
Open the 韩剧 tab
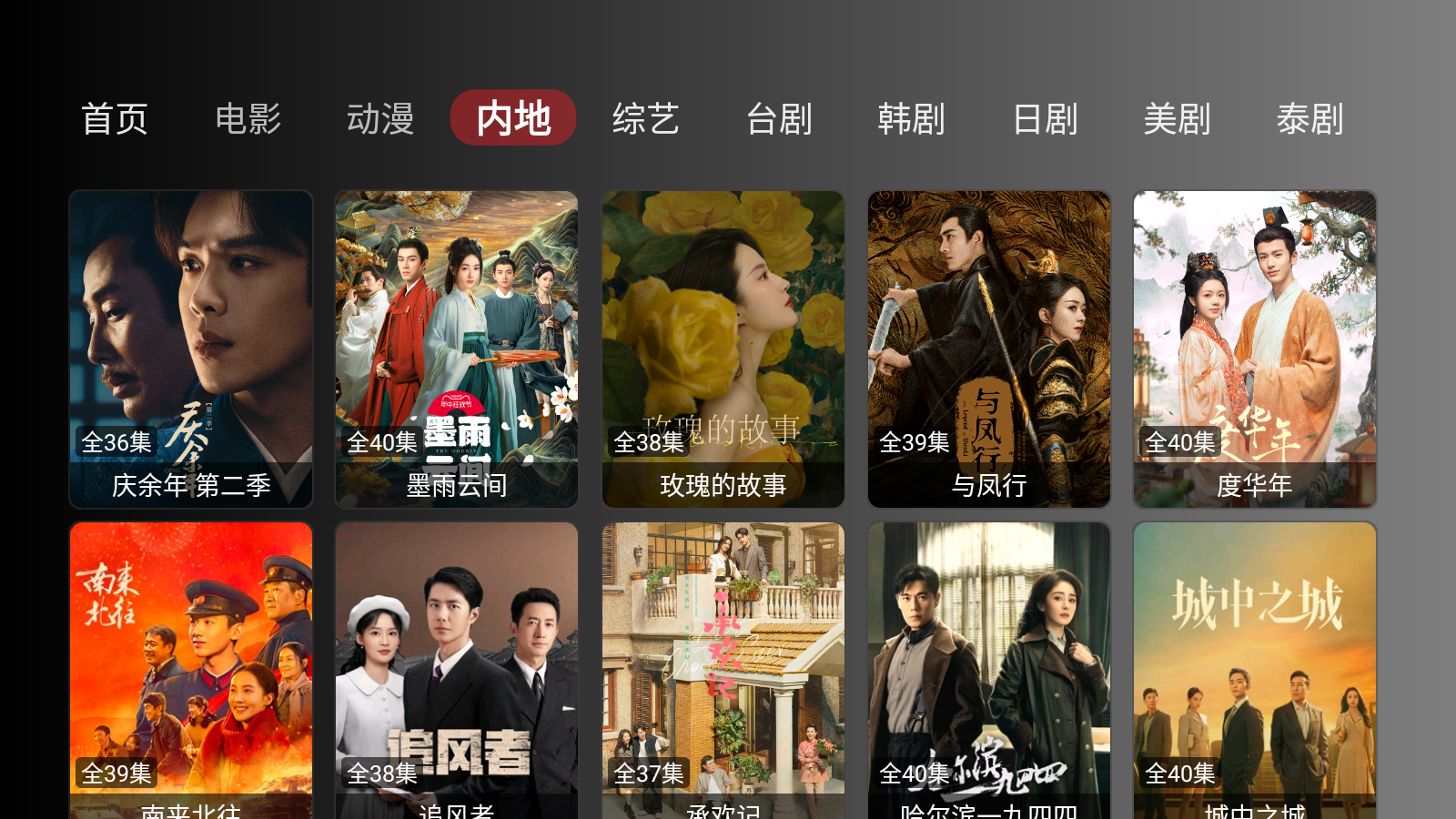click(x=912, y=119)
